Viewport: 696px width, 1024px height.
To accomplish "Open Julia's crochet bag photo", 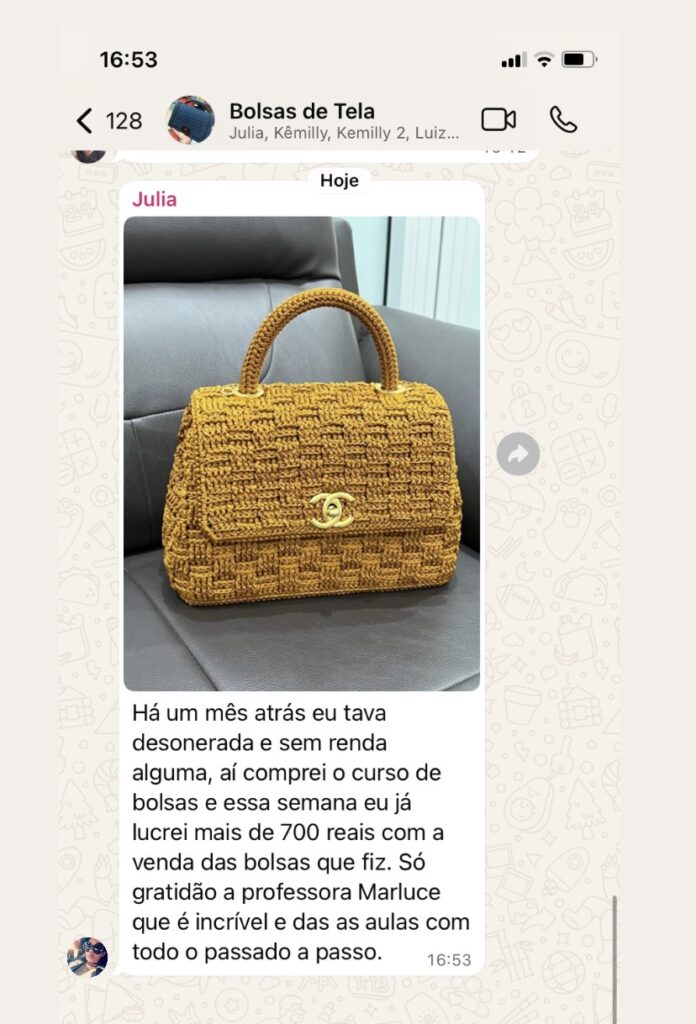I will click(301, 453).
